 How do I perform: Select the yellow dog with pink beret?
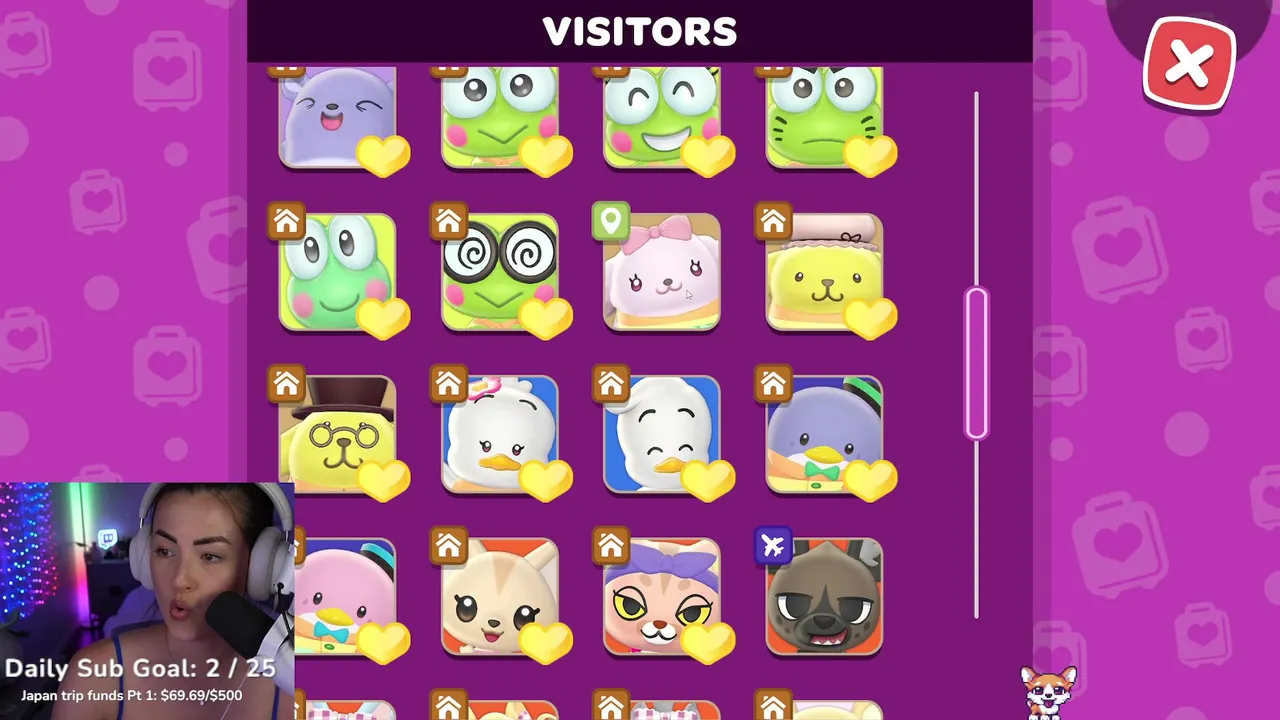click(x=824, y=272)
